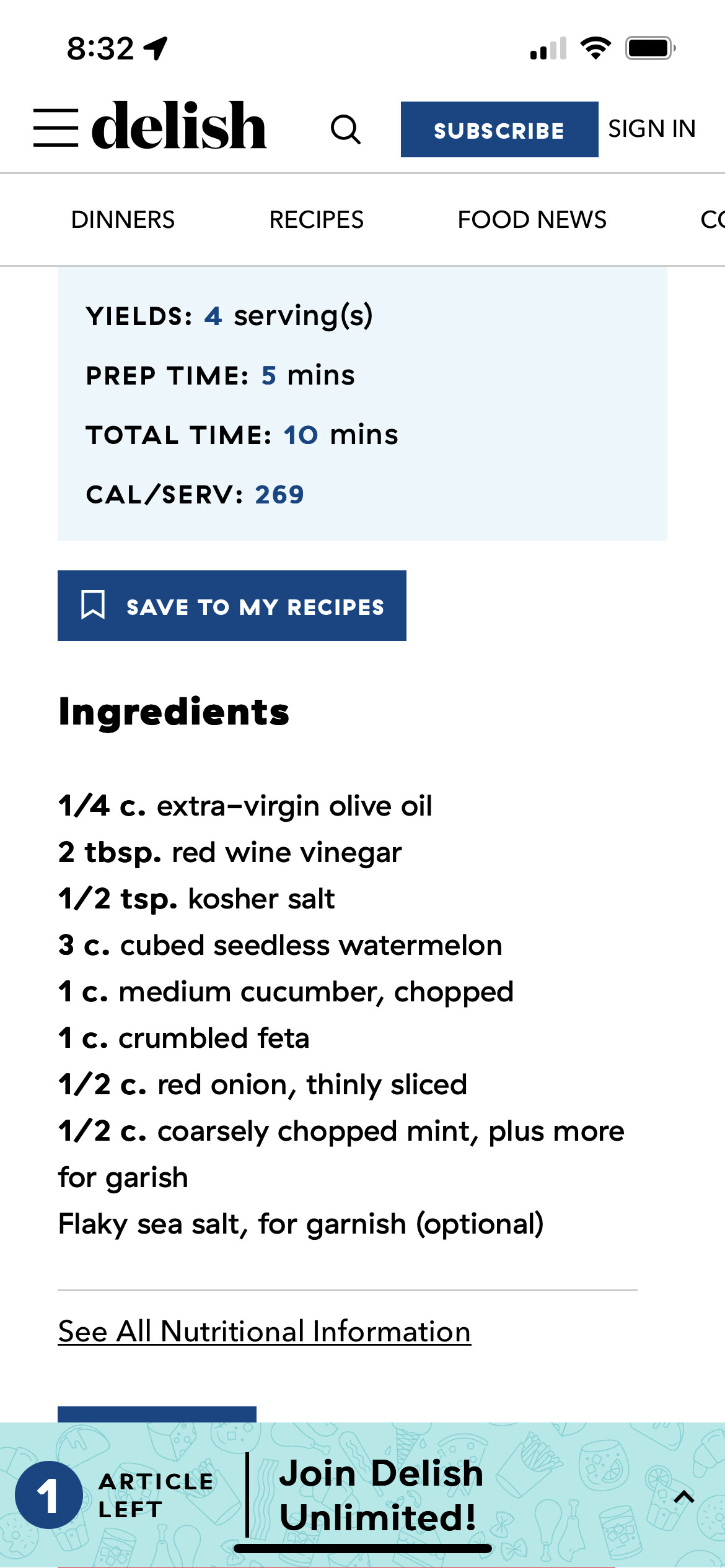Save to My Recipes
Image resolution: width=725 pixels, height=1568 pixels.
pyautogui.click(x=232, y=606)
